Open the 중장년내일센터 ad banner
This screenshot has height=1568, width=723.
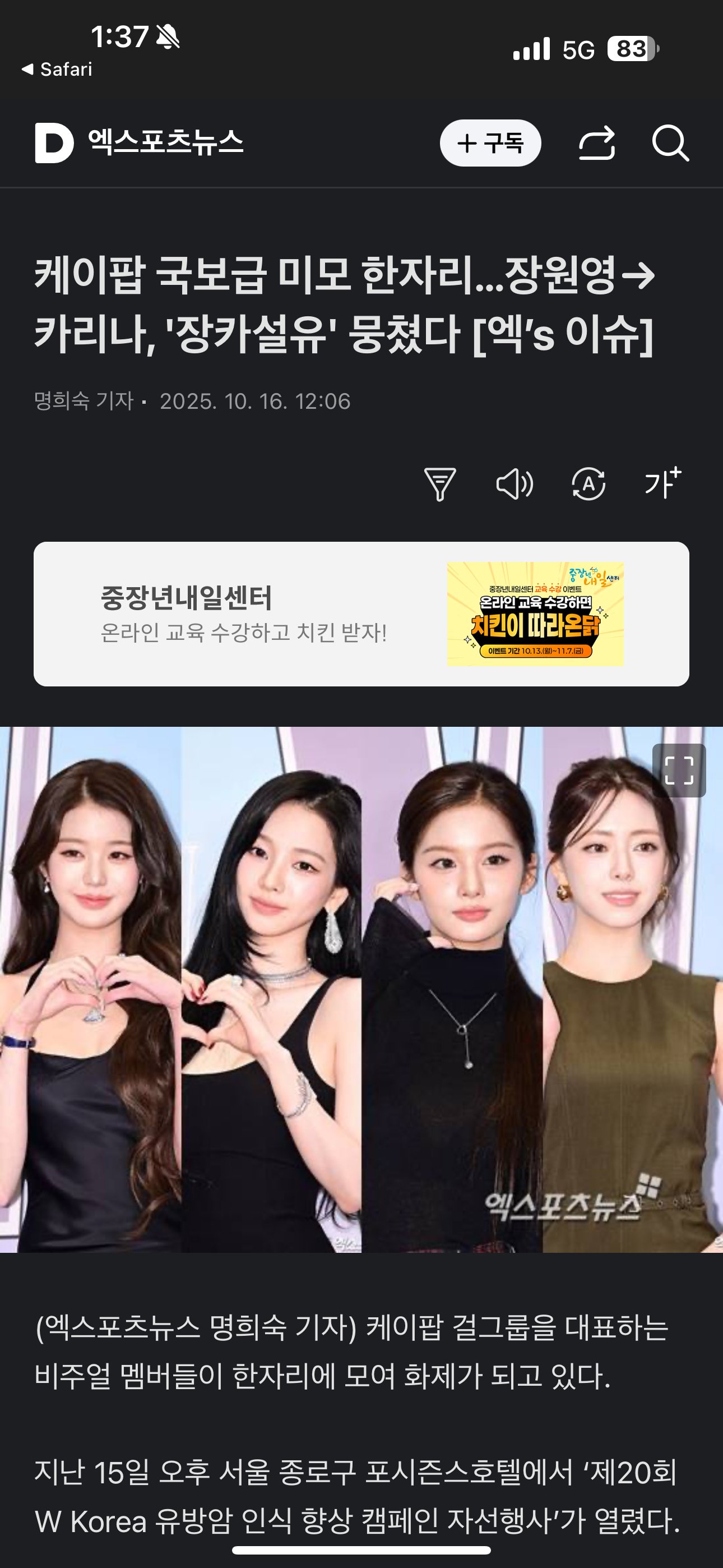(x=361, y=614)
